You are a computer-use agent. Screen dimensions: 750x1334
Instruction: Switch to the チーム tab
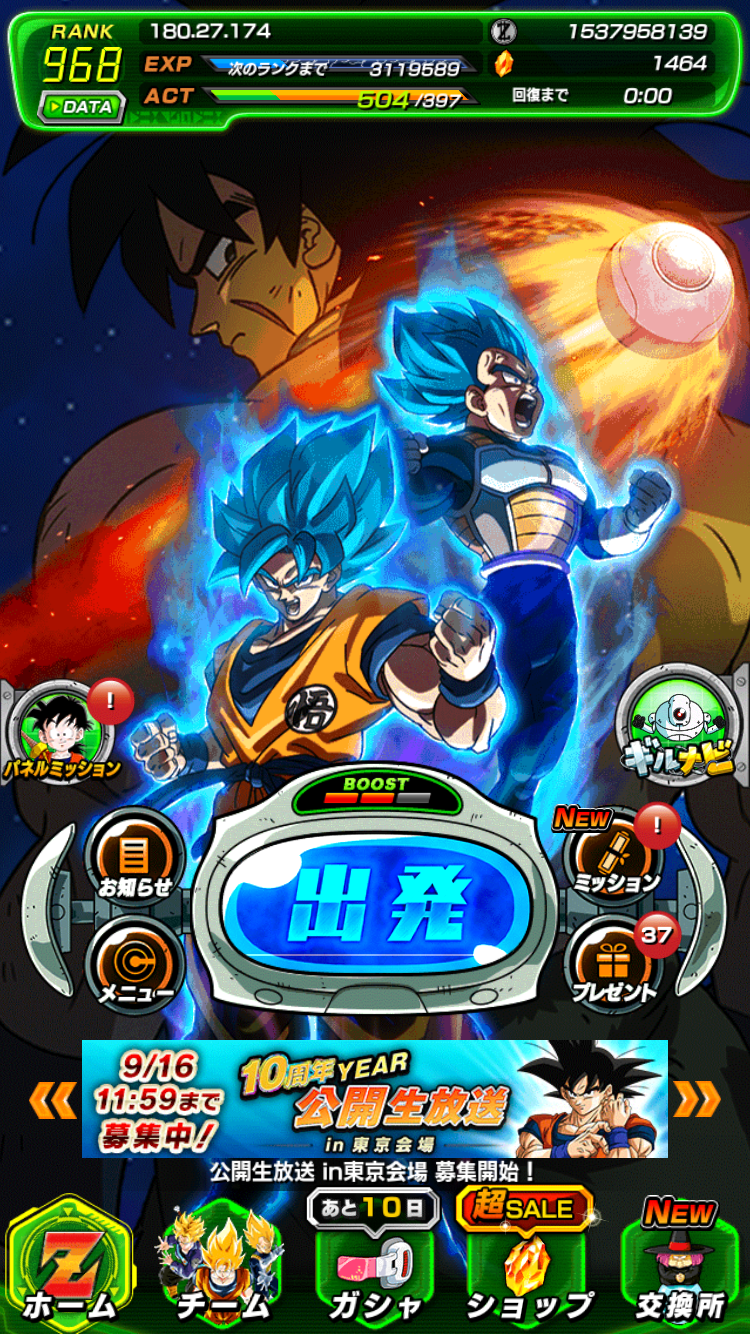pos(222,1264)
